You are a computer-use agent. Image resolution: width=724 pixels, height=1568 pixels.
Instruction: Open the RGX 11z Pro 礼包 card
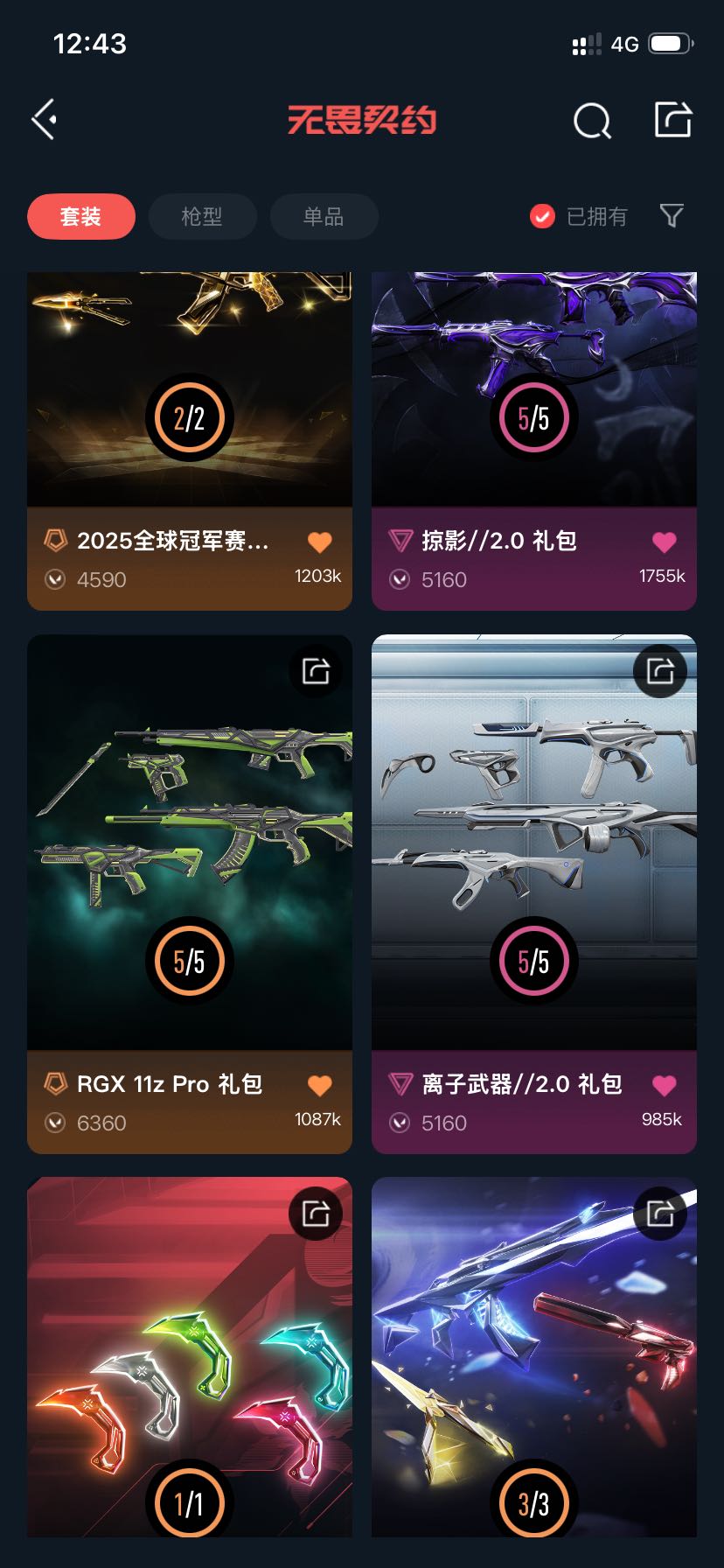190,894
